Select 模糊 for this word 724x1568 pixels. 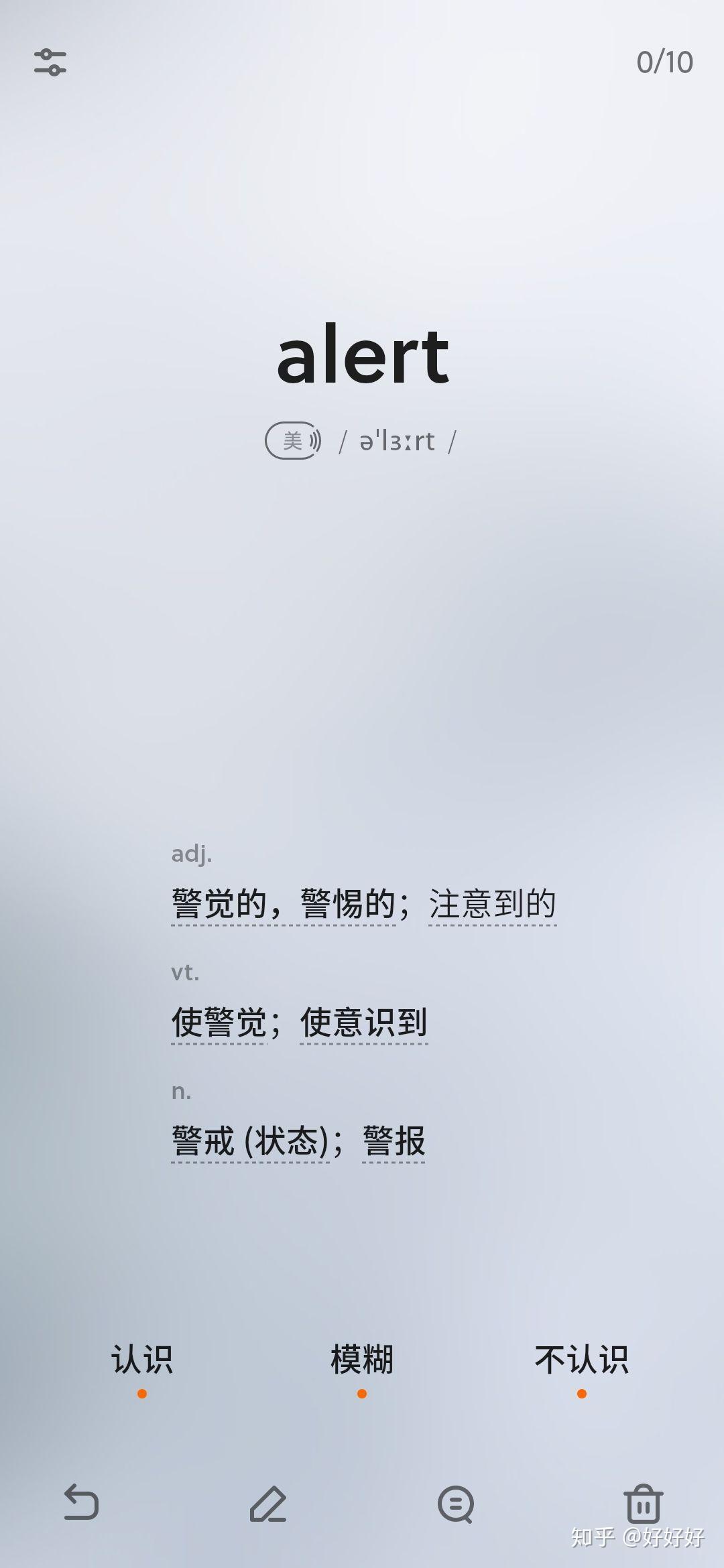click(x=362, y=1360)
